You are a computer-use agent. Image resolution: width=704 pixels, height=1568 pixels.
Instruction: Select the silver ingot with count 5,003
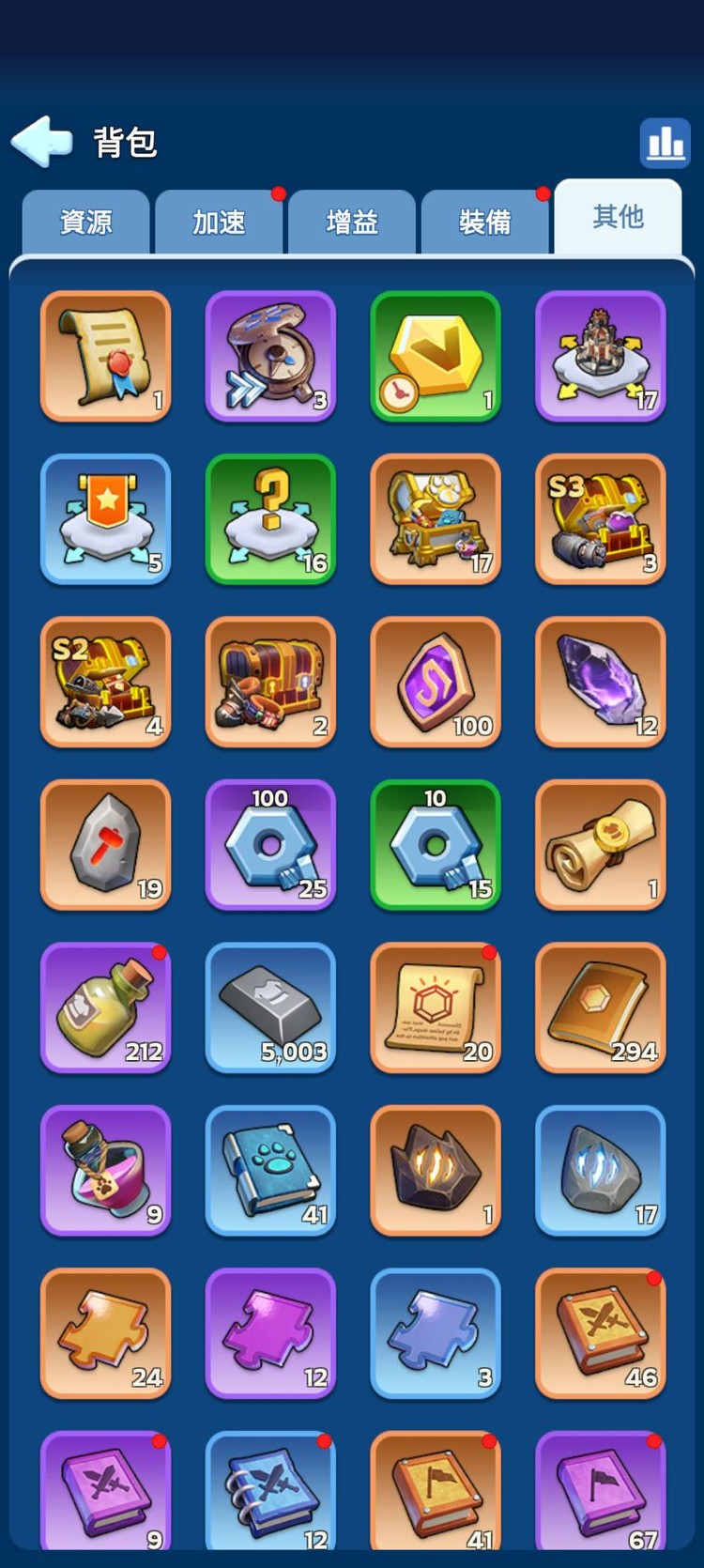[x=270, y=1007]
